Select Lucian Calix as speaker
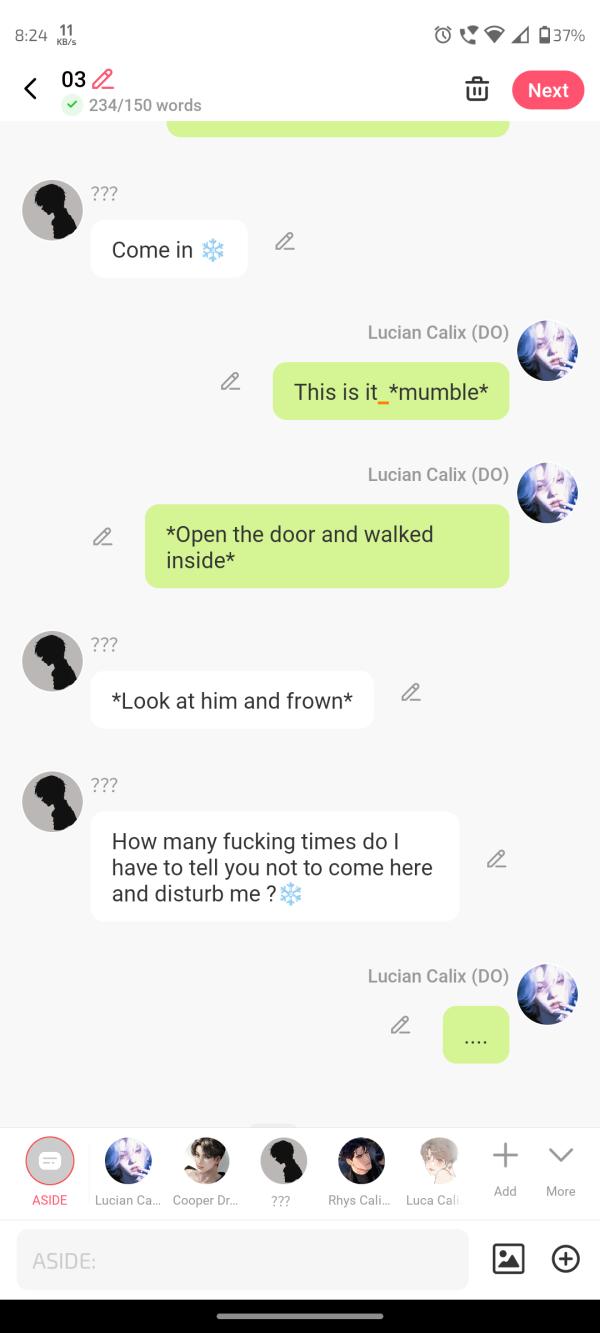Screen dimensions: 600x1333 coord(128,1161)
